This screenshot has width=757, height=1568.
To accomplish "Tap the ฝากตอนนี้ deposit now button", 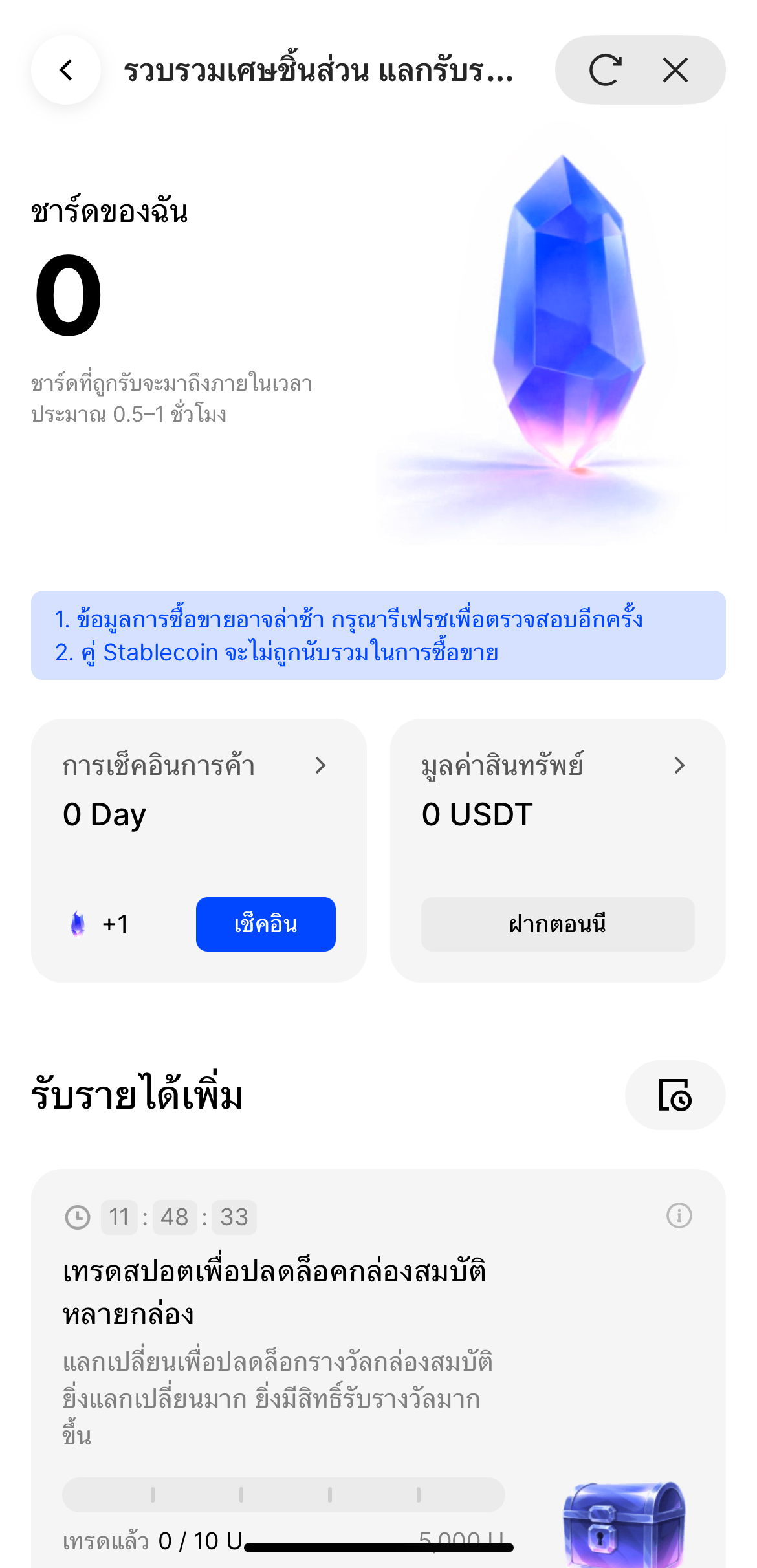I will pyautogui.click(x=557, y=924).
